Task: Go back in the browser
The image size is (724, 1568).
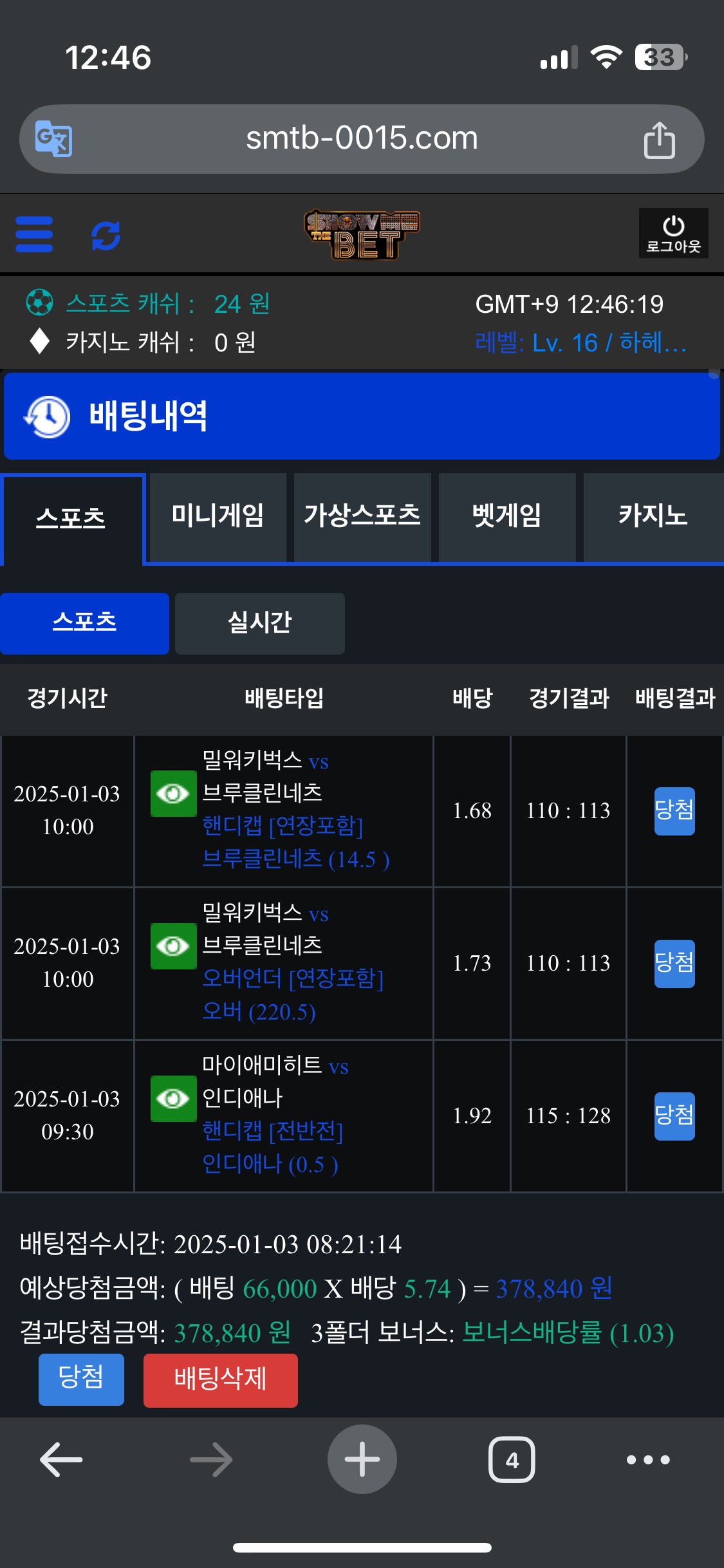Action: point(61,1459)
